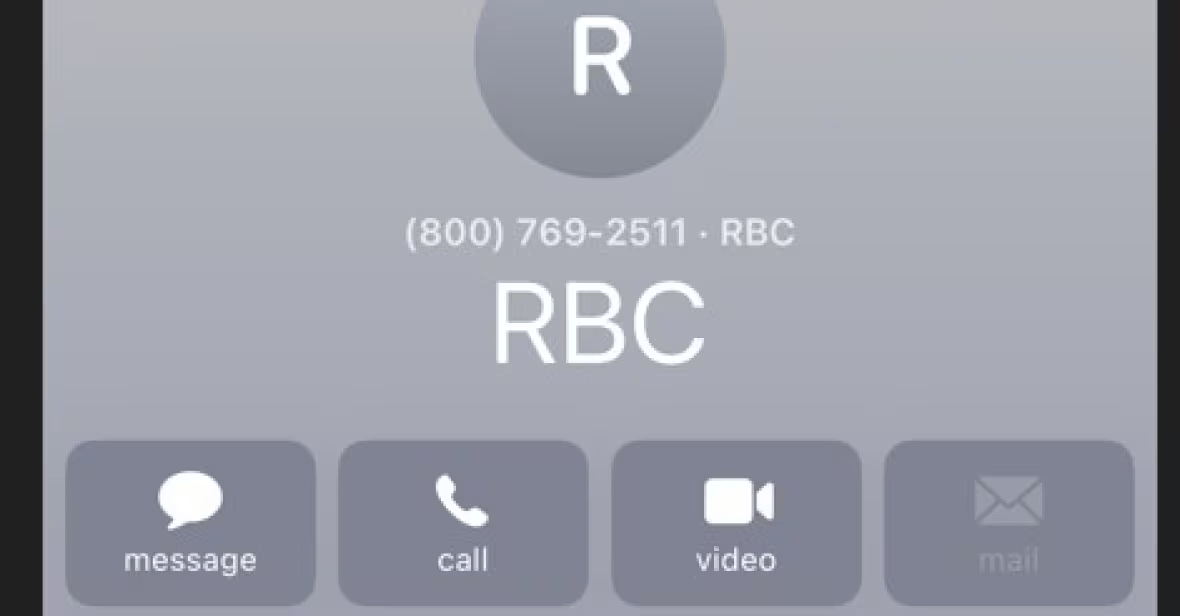The image size is (1180, 616).
Task: Send a message to RBC
Action: 190,523
